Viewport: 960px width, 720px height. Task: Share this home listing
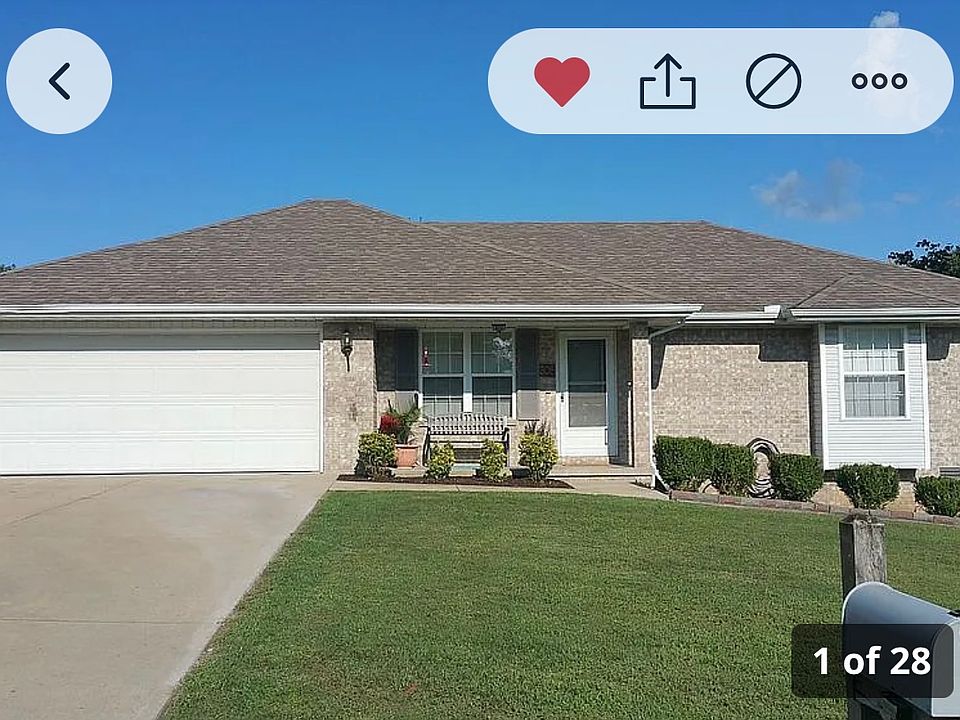pyautogui.click(x=667, y=81)
